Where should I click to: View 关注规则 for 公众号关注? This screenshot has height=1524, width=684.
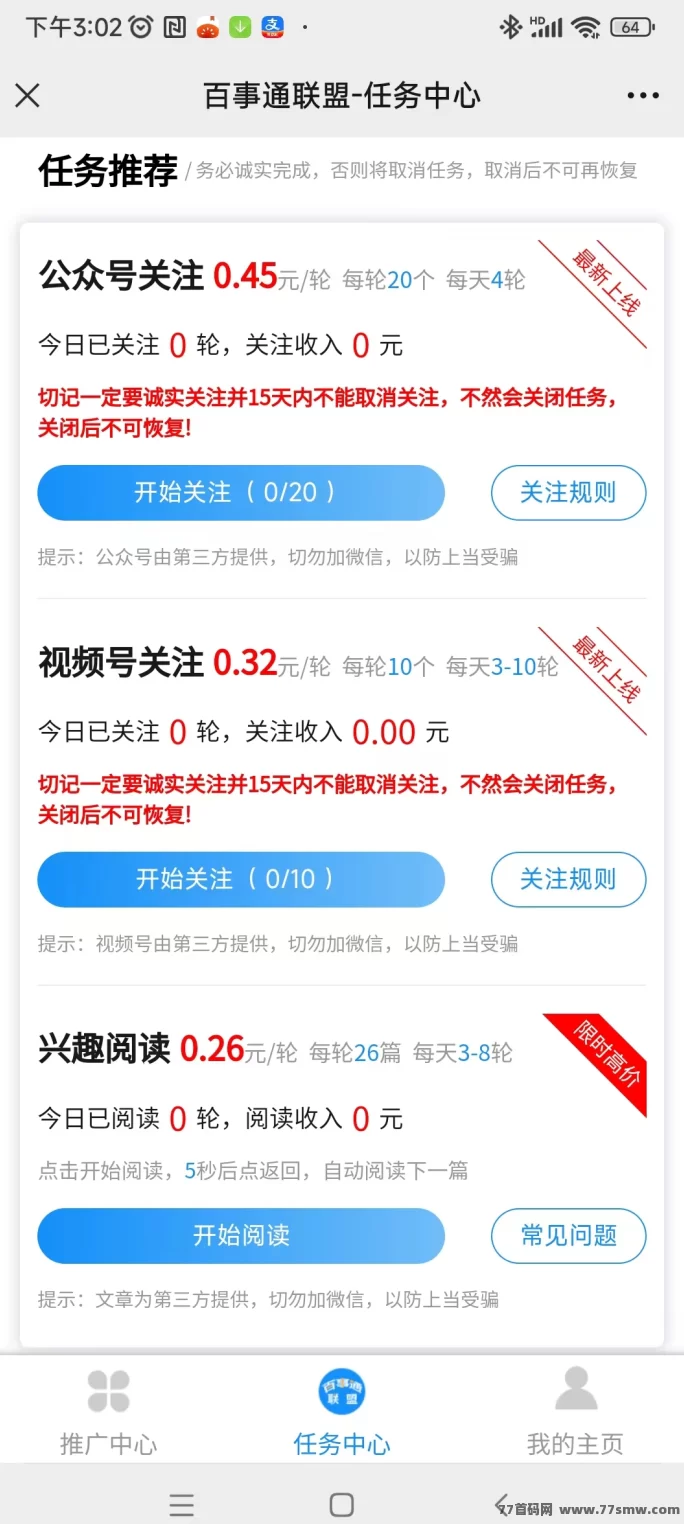coord(568,493)
